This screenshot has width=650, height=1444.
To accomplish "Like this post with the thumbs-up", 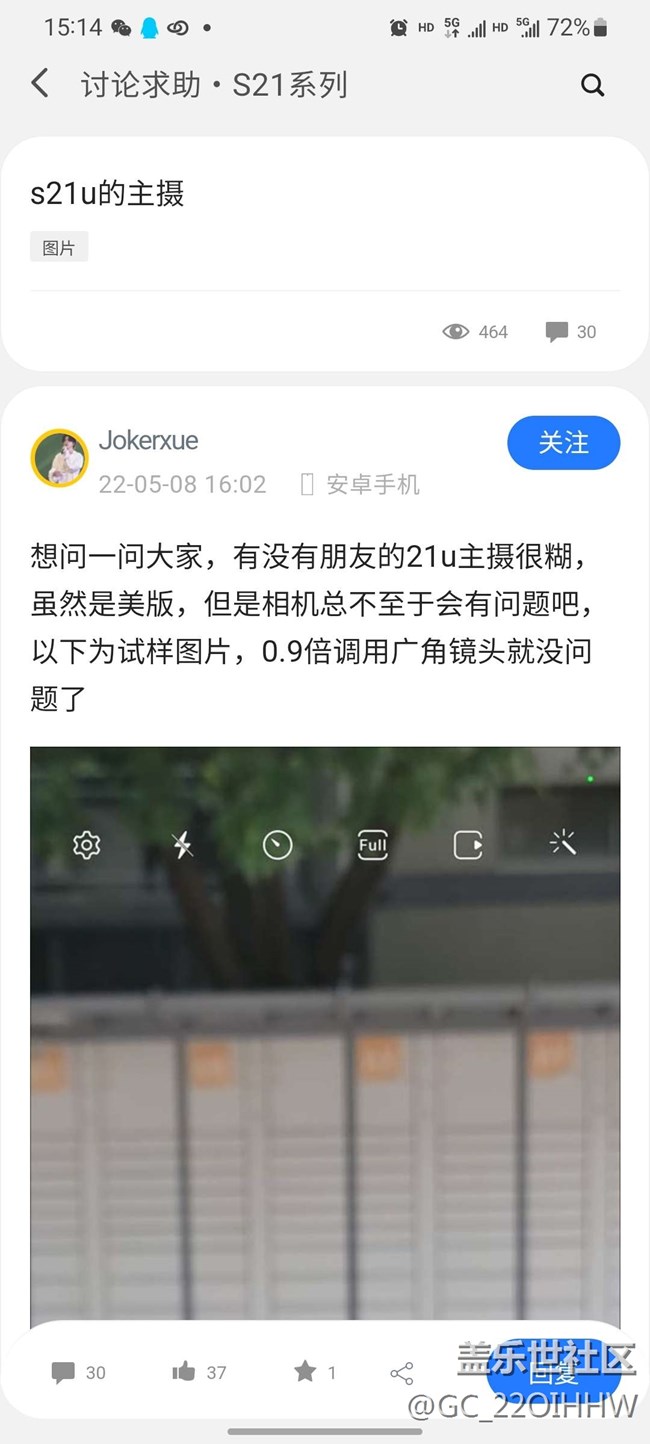I will tap(198, 1372).
